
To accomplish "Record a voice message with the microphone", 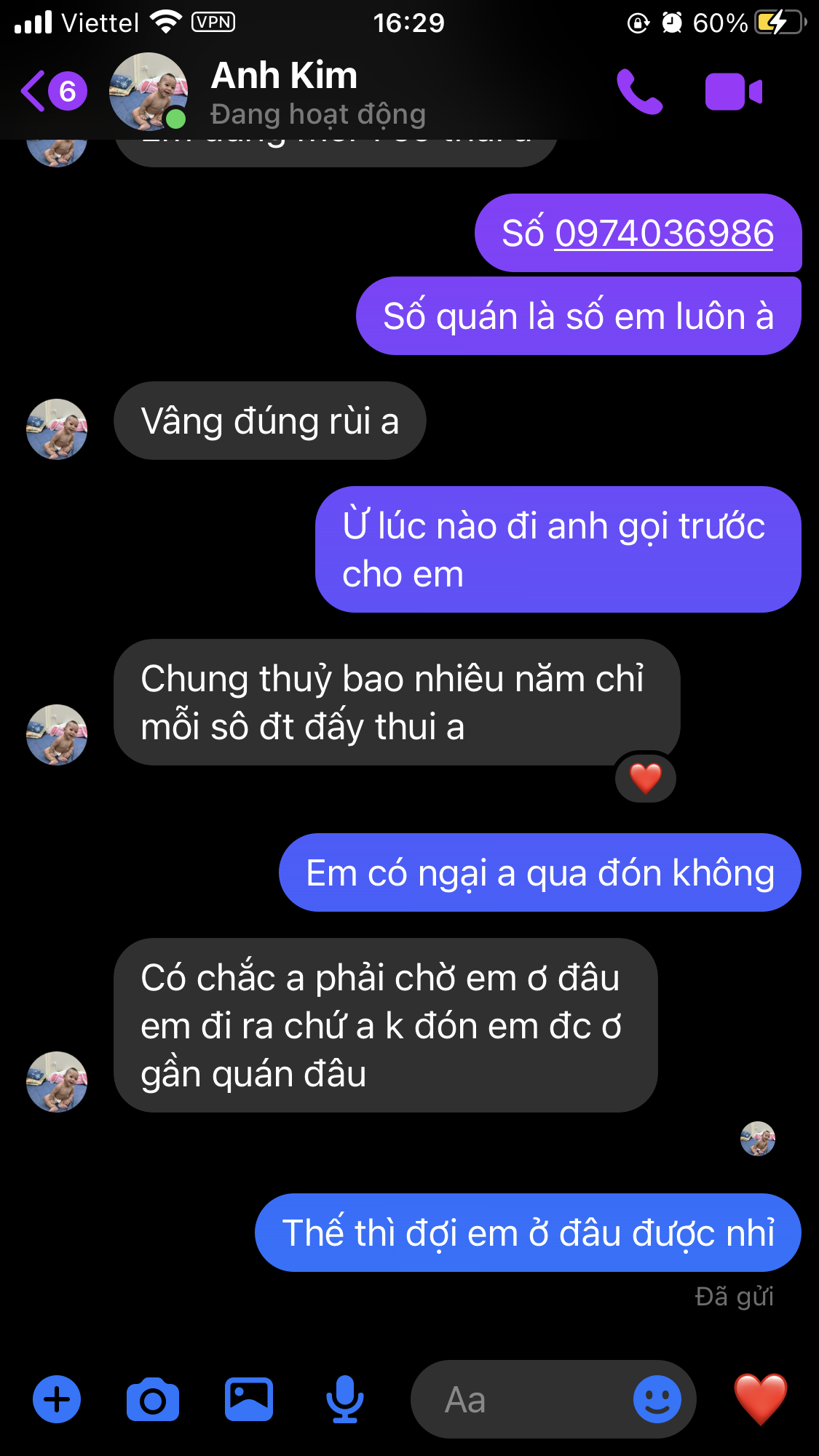I will (x=344, y=1399).
